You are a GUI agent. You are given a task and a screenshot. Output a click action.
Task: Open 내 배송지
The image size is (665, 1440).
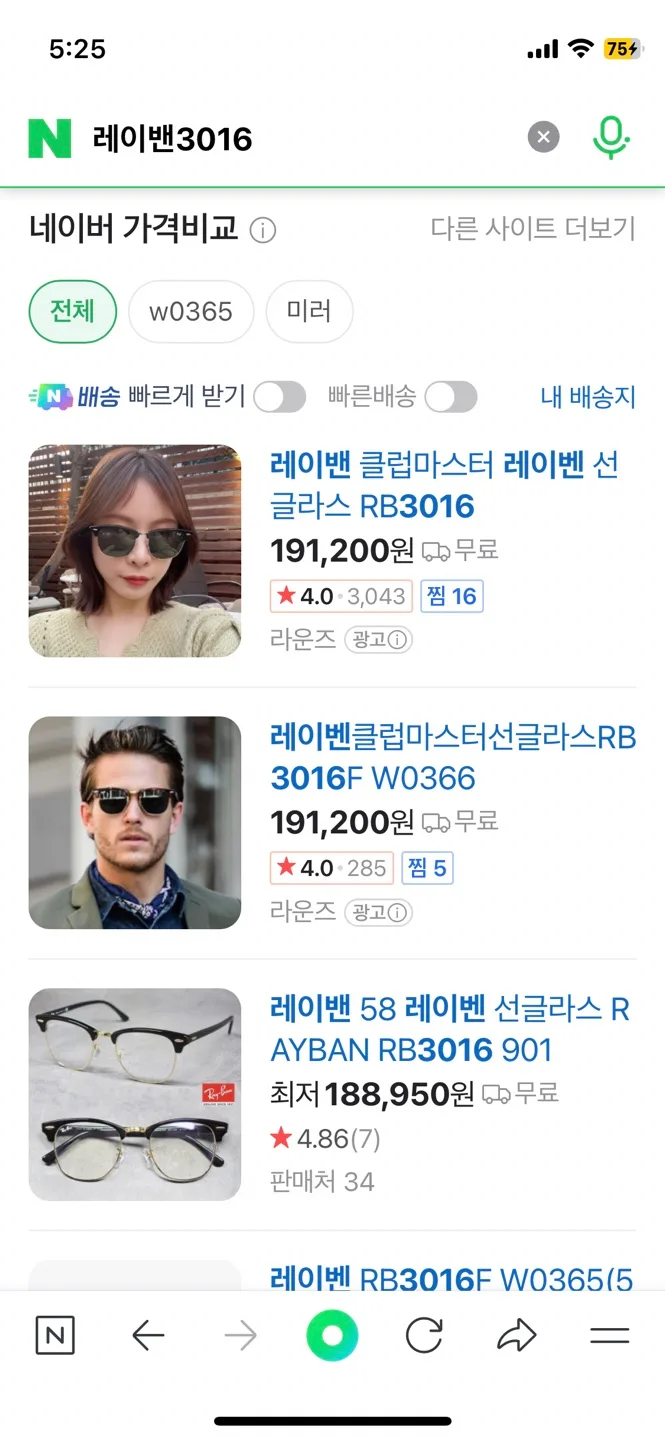588,397
